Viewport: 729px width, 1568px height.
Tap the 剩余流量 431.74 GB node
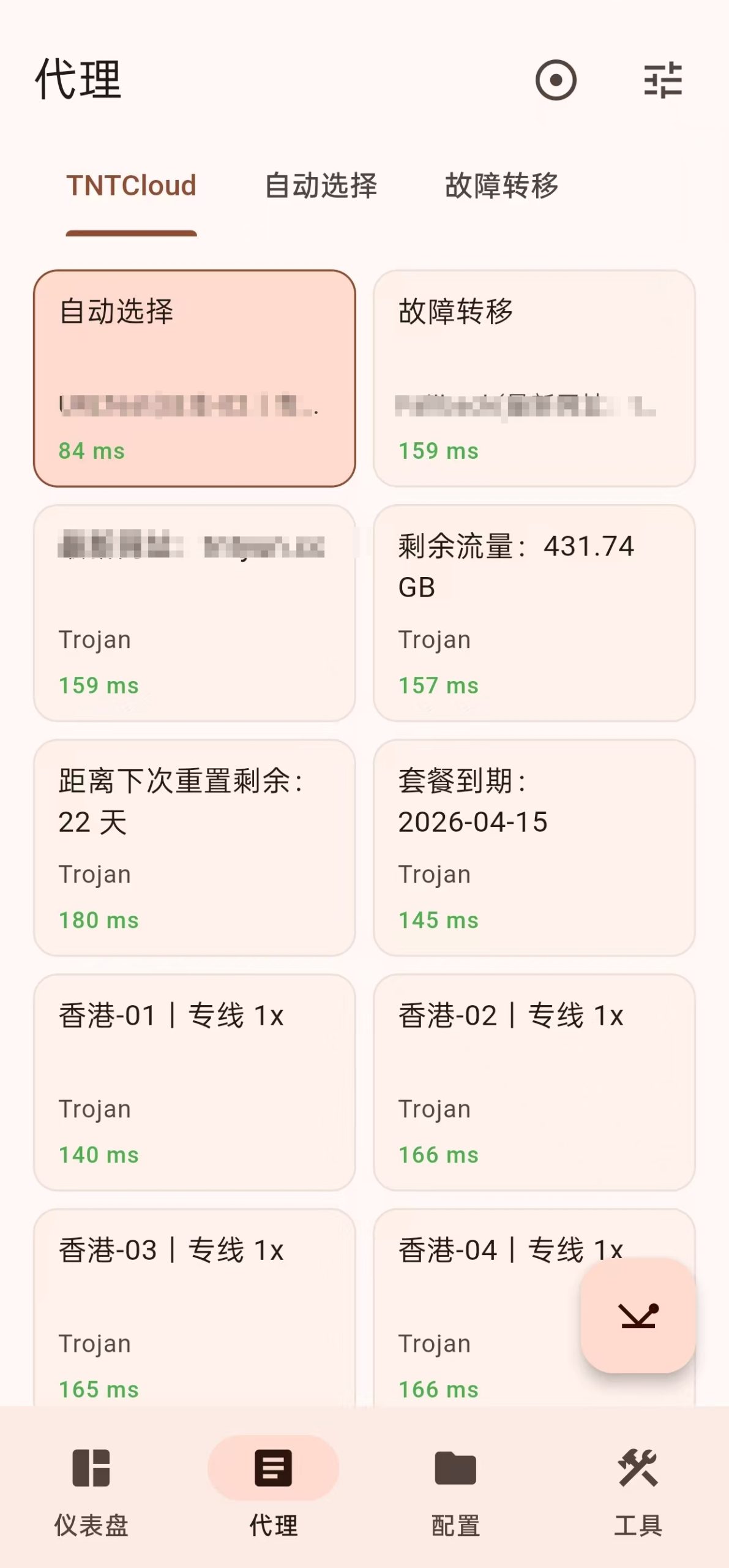pyautogui.click(x=534, y=612)
